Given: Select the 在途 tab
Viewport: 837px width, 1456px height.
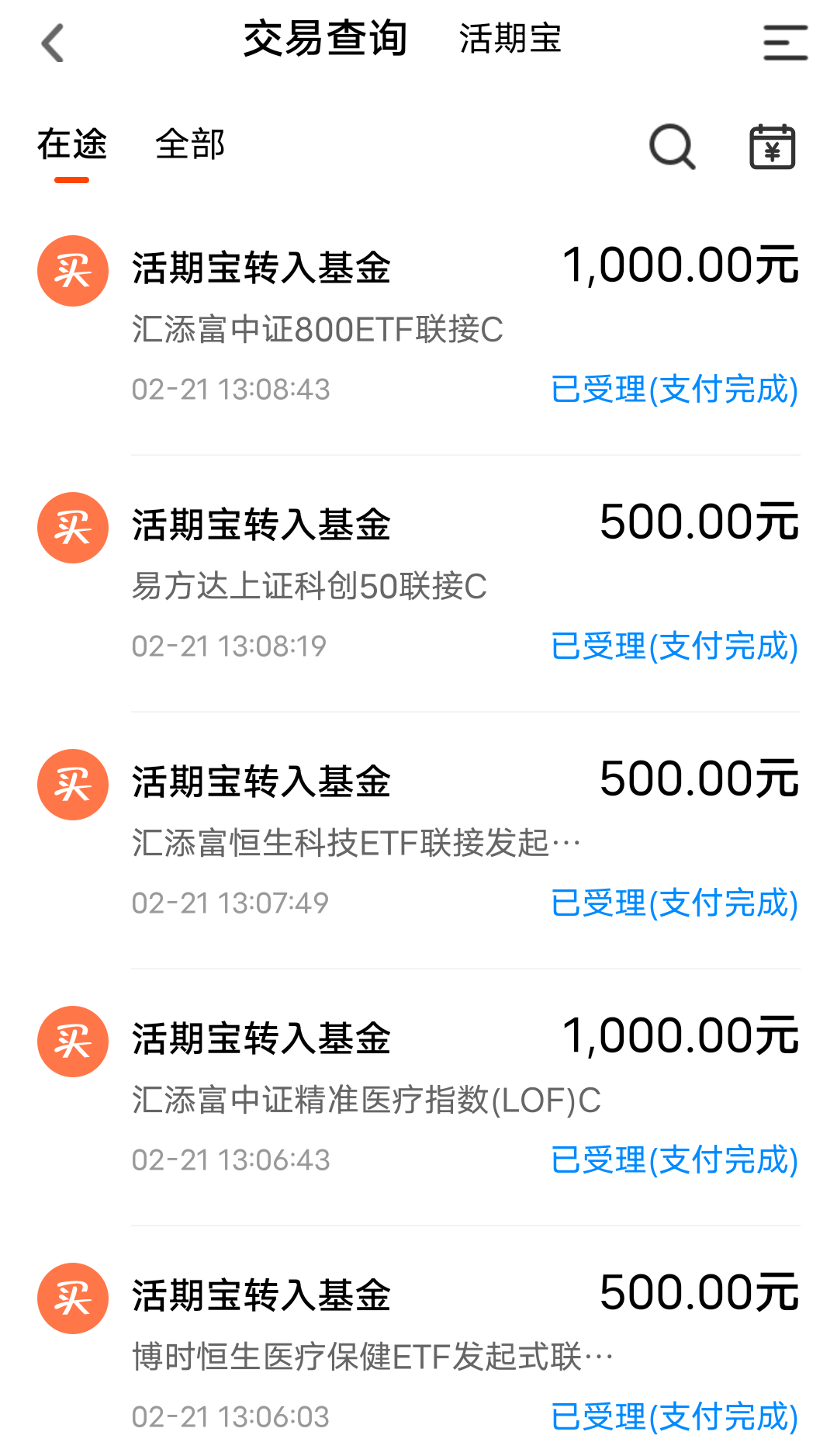Looking at the screenshot, I should coord(72,145).
